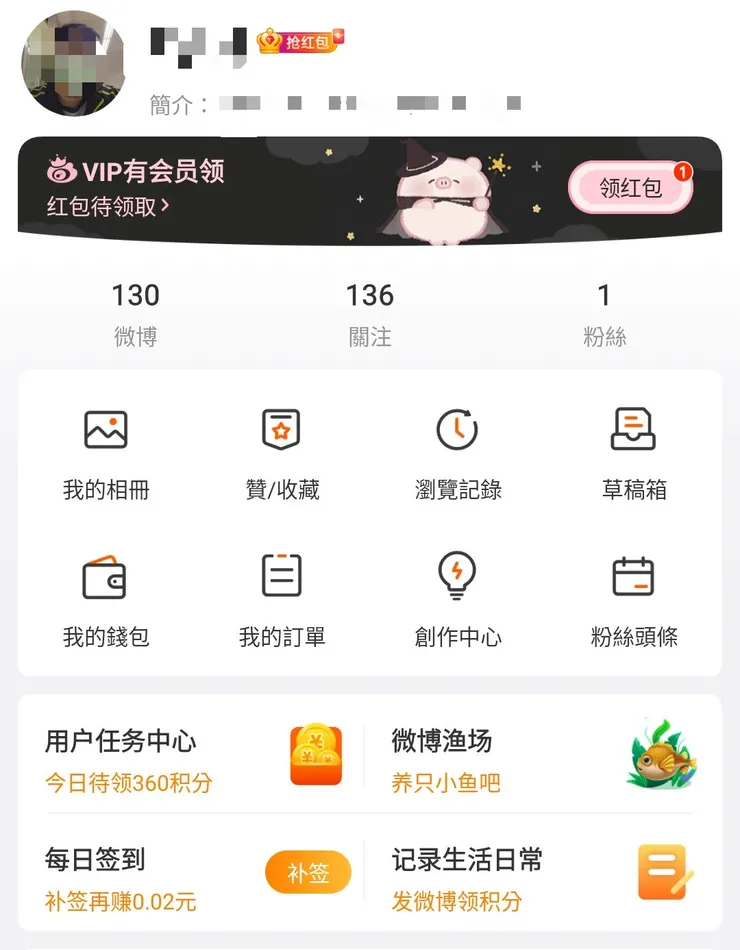Tap 补签 to make up sign-in
Screen dimensions: 740x950
(x=307, y=872)
